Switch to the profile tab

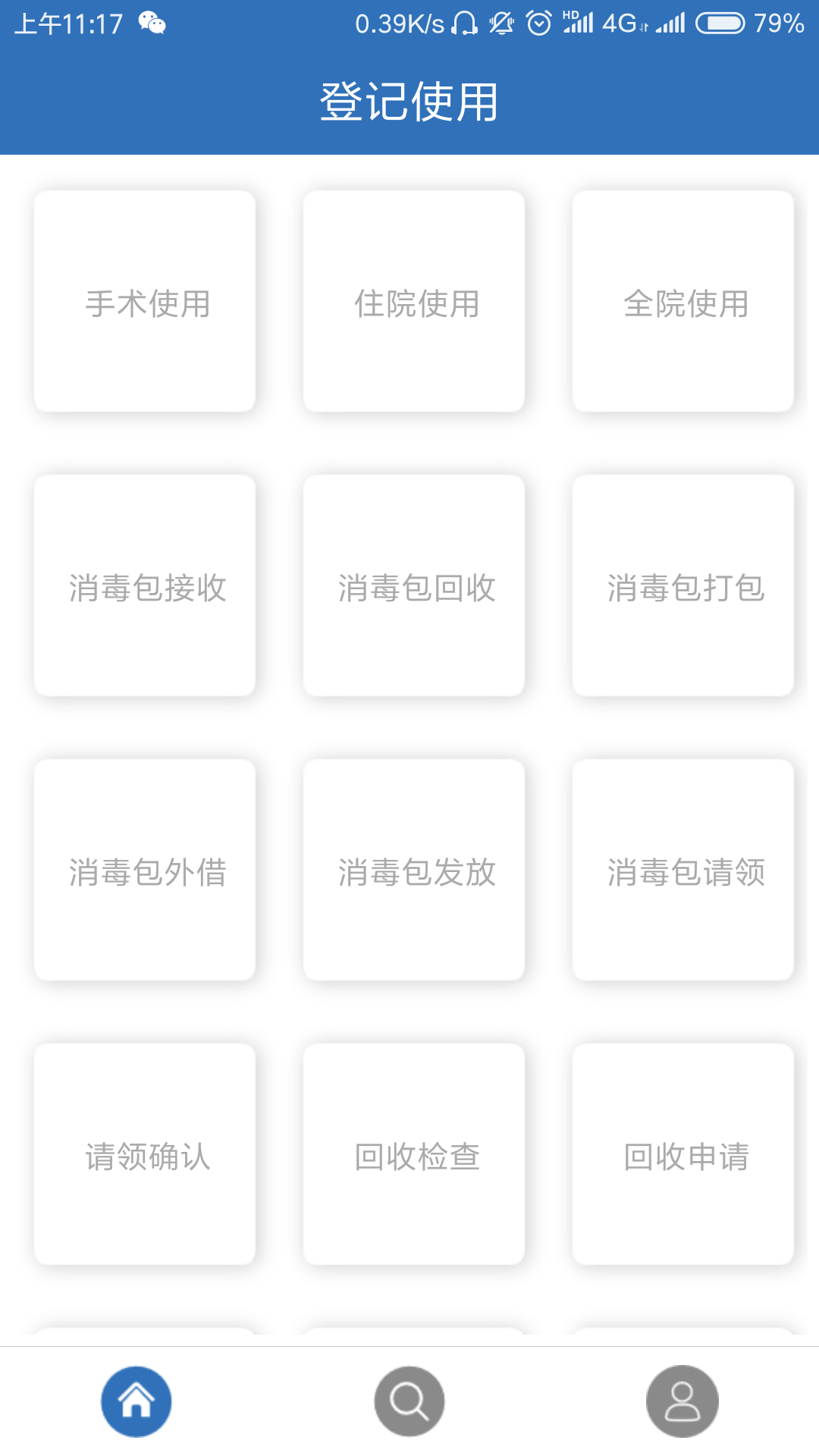click(682, 1401)
